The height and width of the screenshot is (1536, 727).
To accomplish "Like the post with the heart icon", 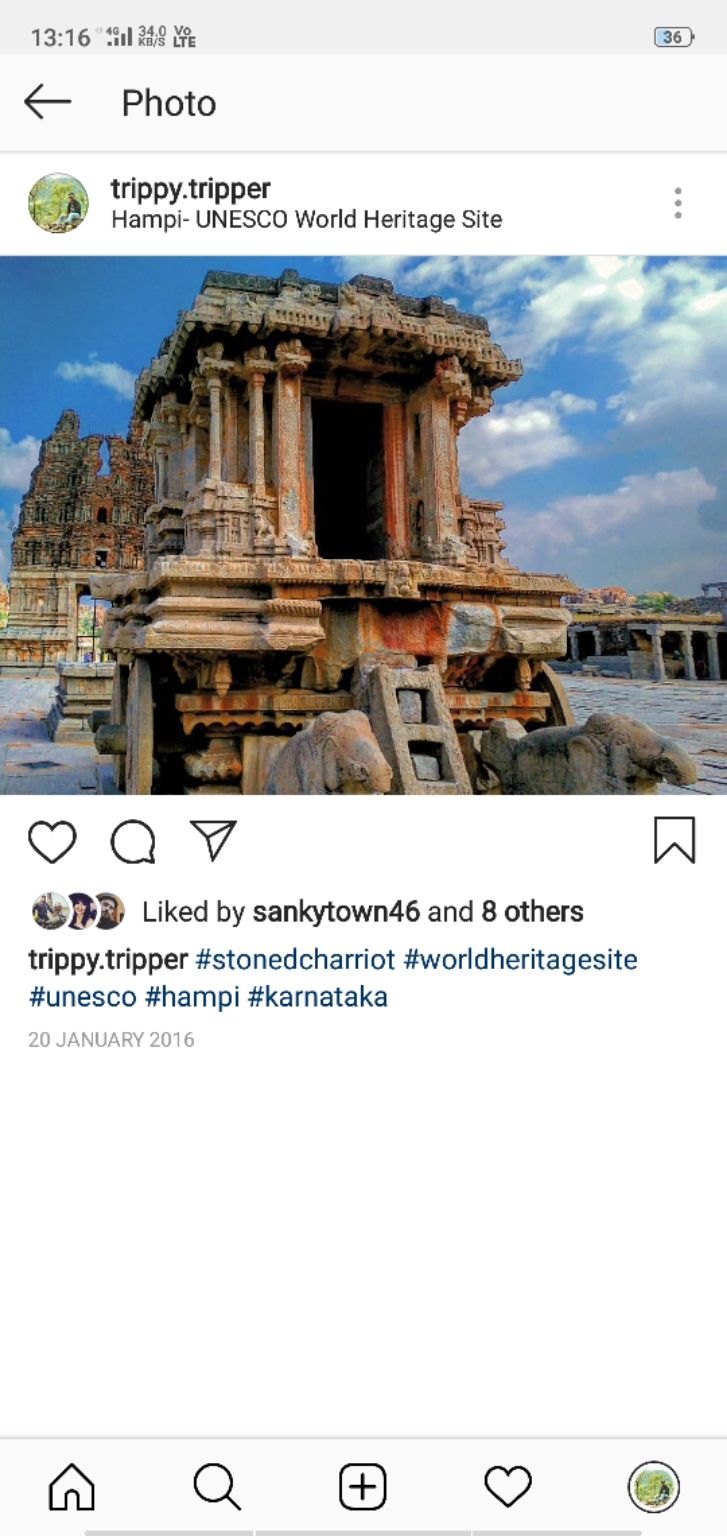I will tap(52, 841).
